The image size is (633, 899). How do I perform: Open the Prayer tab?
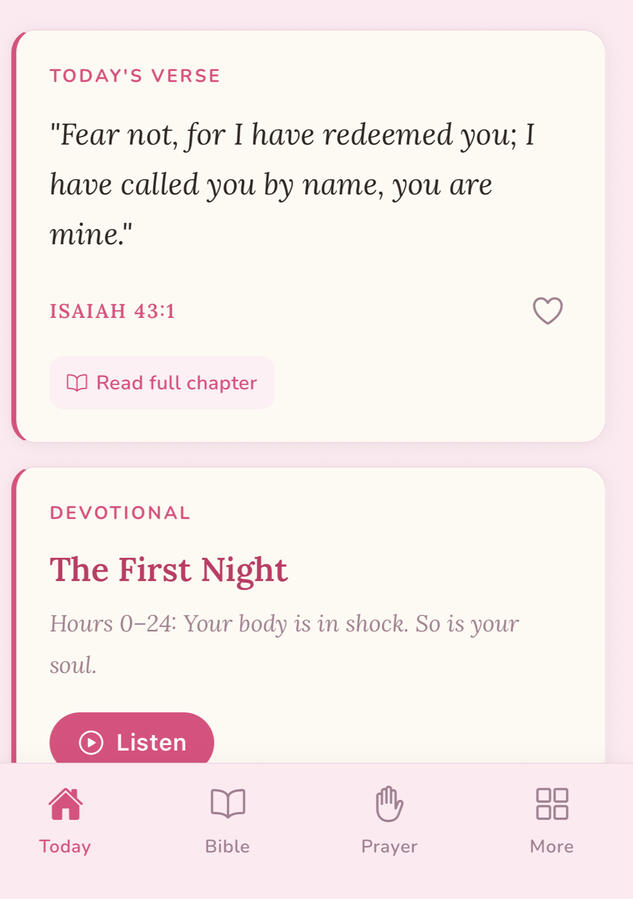coord(389,820)
